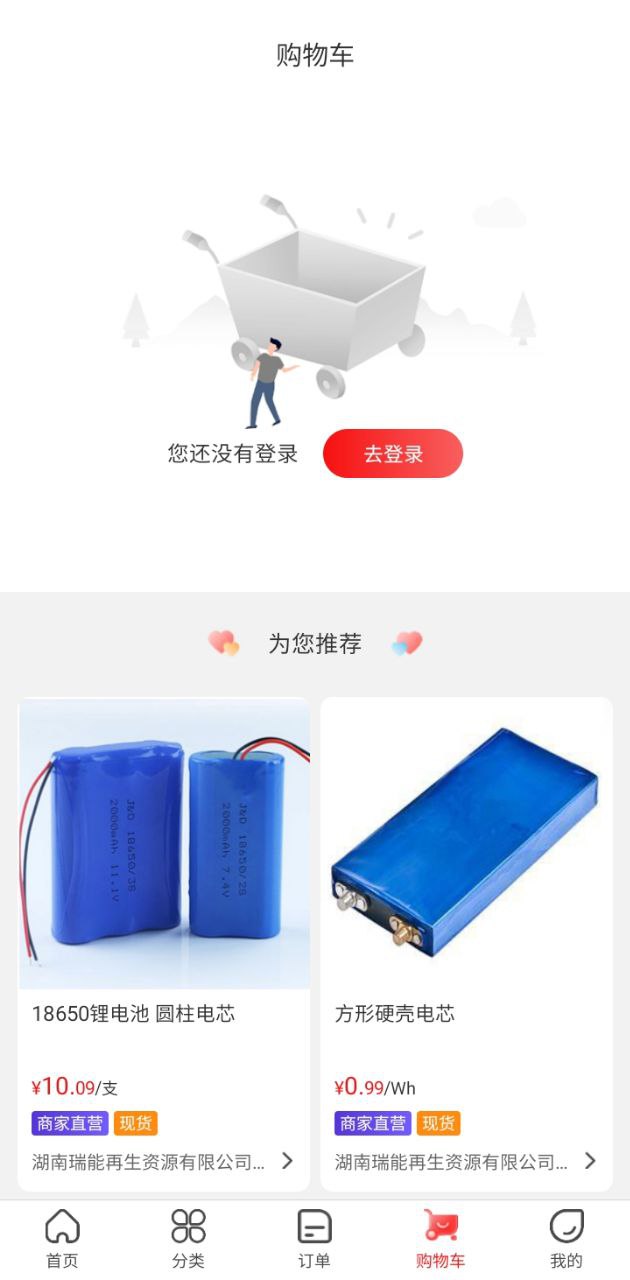
Task: Open the 18650锂电池 圆柱电芯 product card
Action: [164, 944]
